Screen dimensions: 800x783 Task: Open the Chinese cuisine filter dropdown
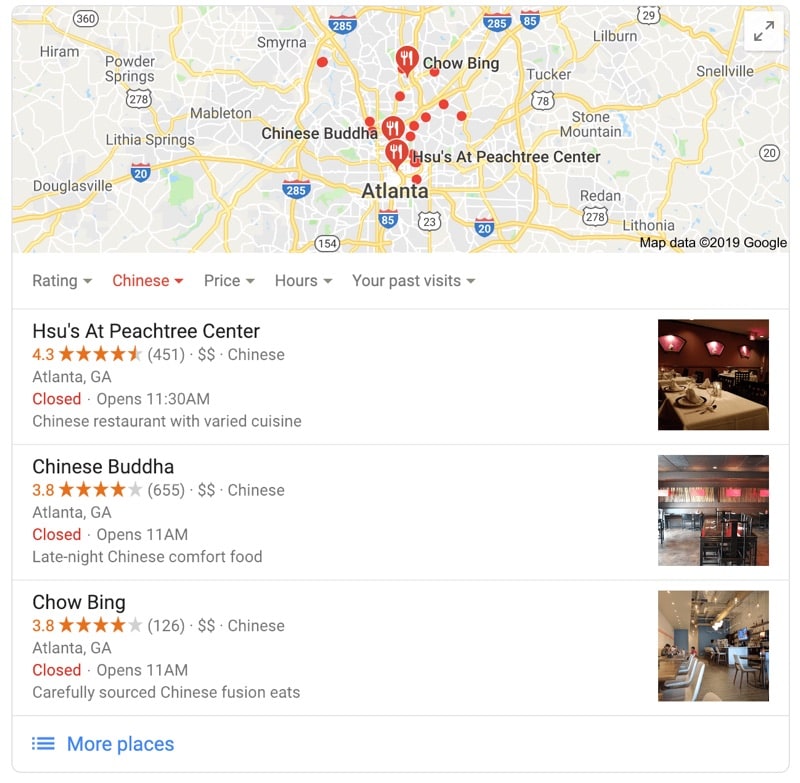click(x=148, y=281)
